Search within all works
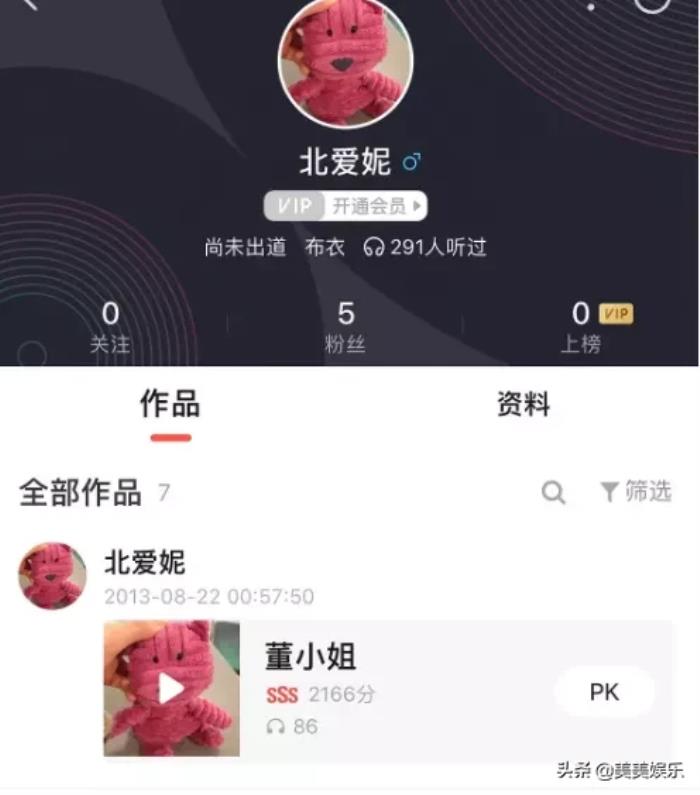 click(x=553, y=492)
